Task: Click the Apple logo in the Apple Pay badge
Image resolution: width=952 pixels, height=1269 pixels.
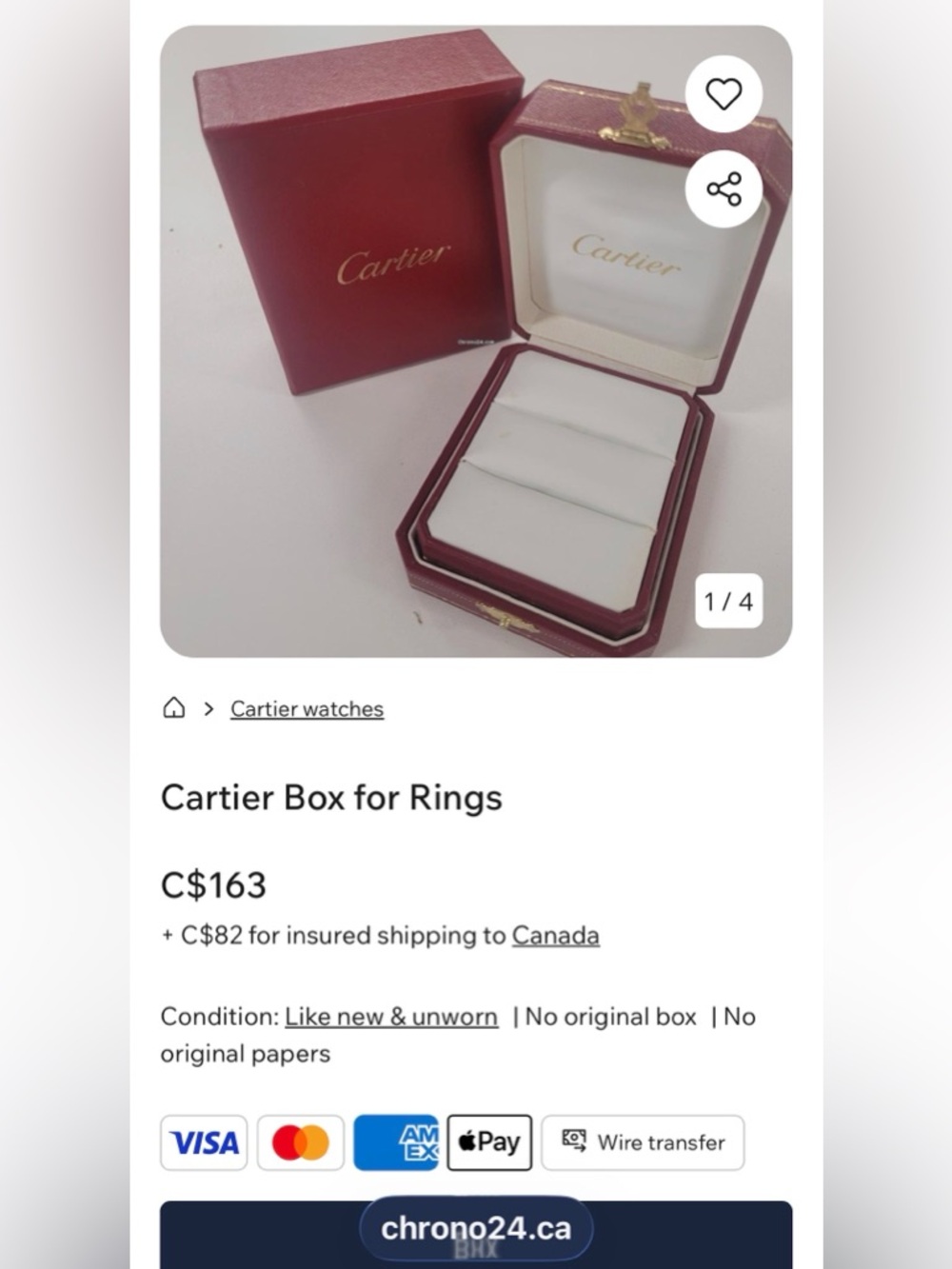Action: [468, 1140]
